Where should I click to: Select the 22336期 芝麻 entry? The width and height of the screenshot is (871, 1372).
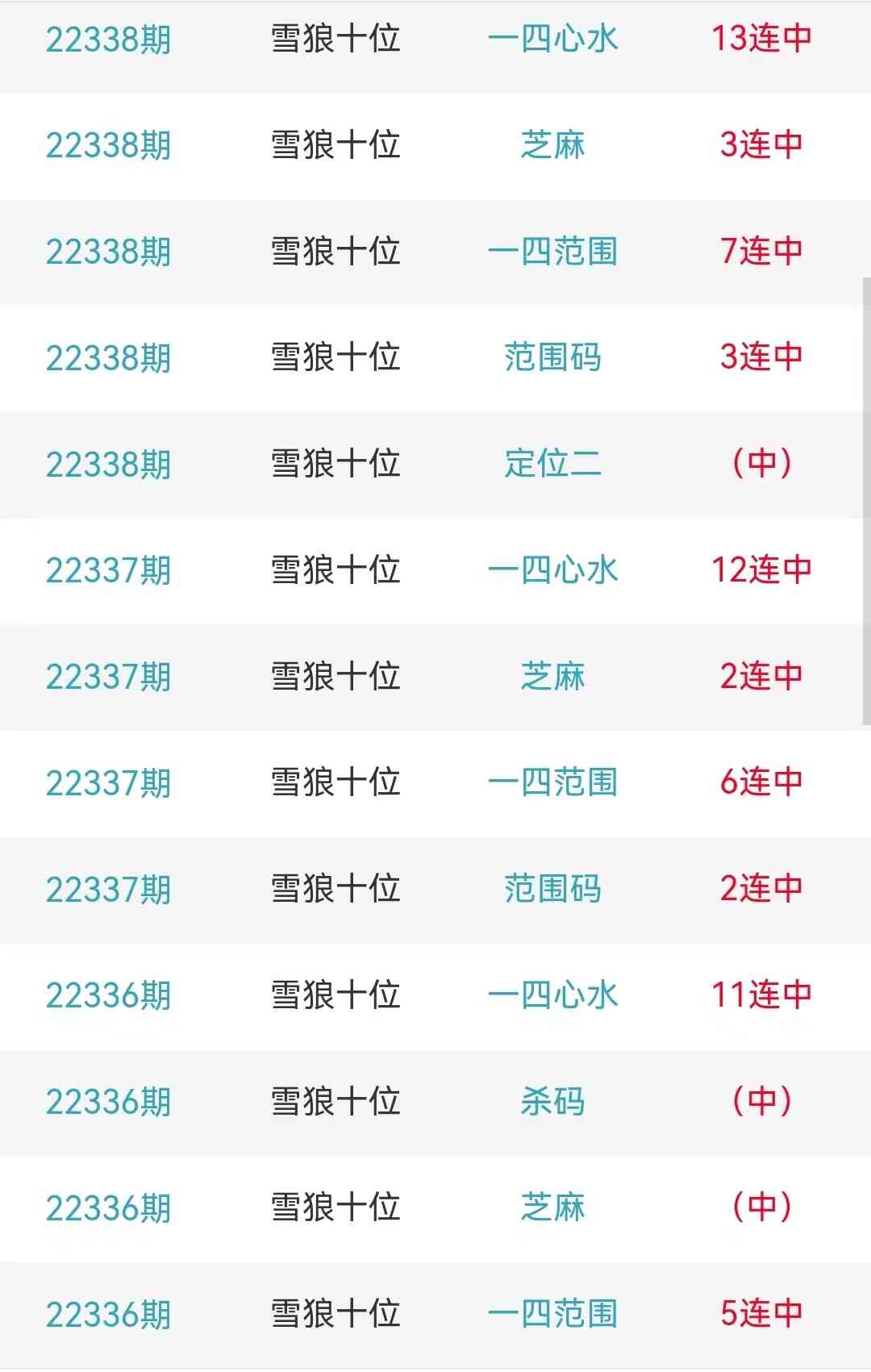(552, 1207)
